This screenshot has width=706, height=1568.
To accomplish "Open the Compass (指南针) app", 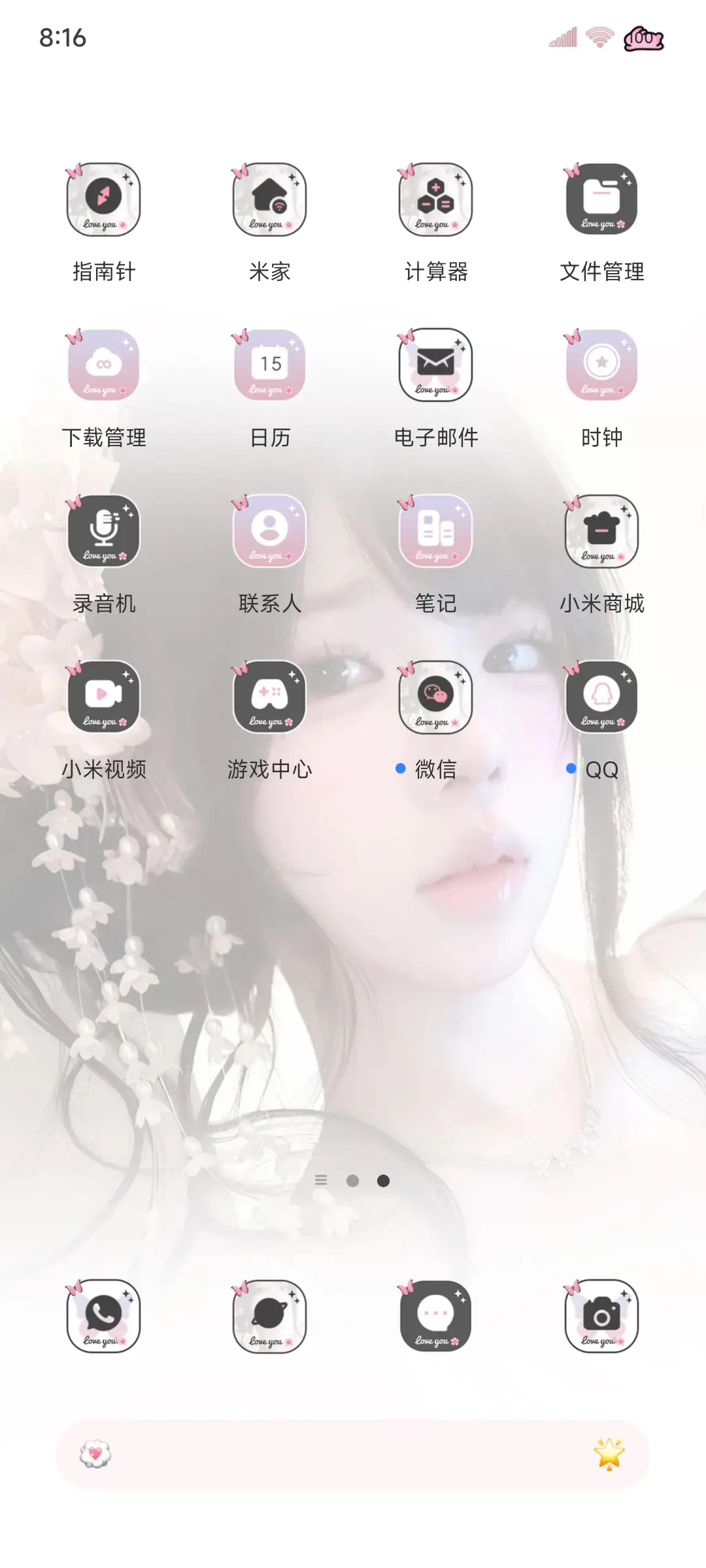I will point(103,199).
